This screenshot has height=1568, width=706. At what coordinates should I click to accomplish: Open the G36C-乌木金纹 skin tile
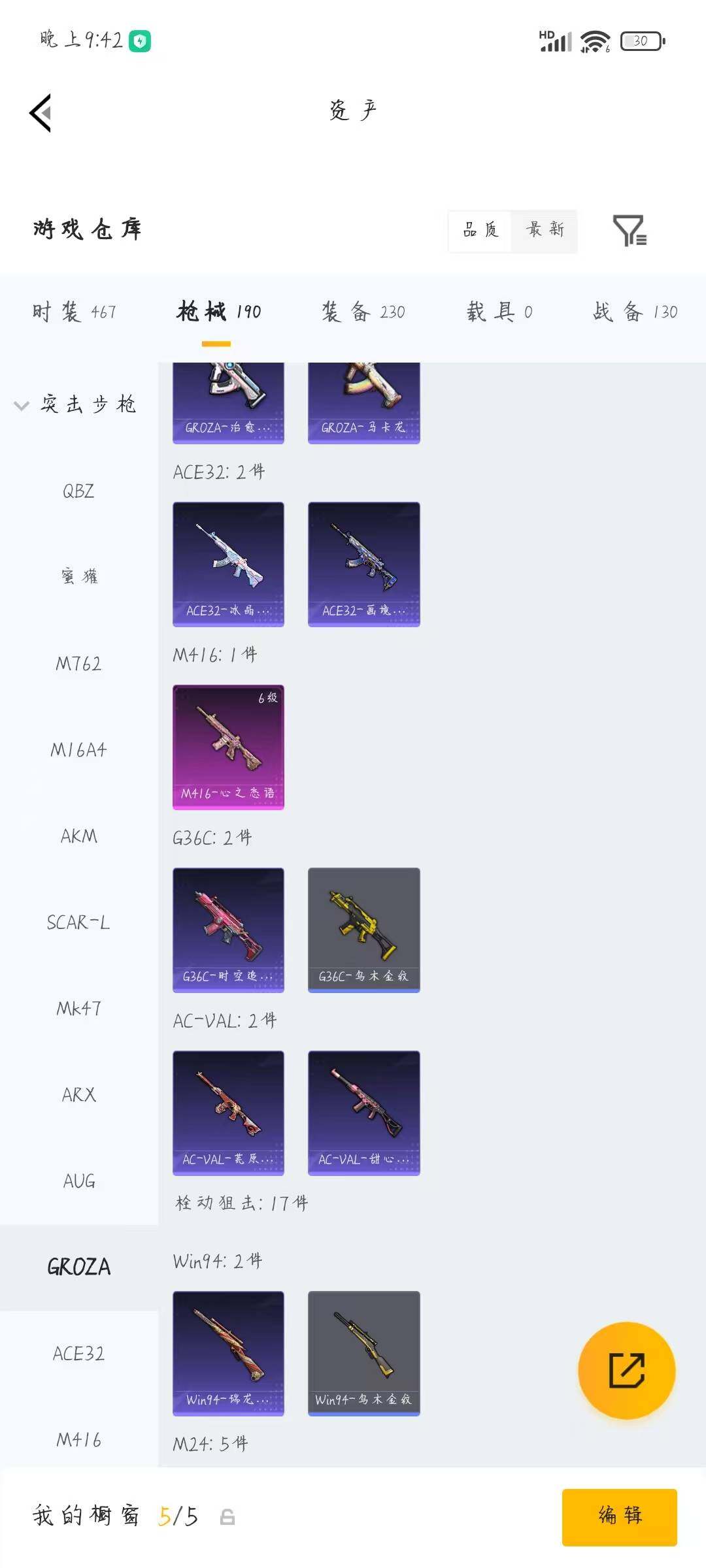pyautogui.click(x=364, y=930)
